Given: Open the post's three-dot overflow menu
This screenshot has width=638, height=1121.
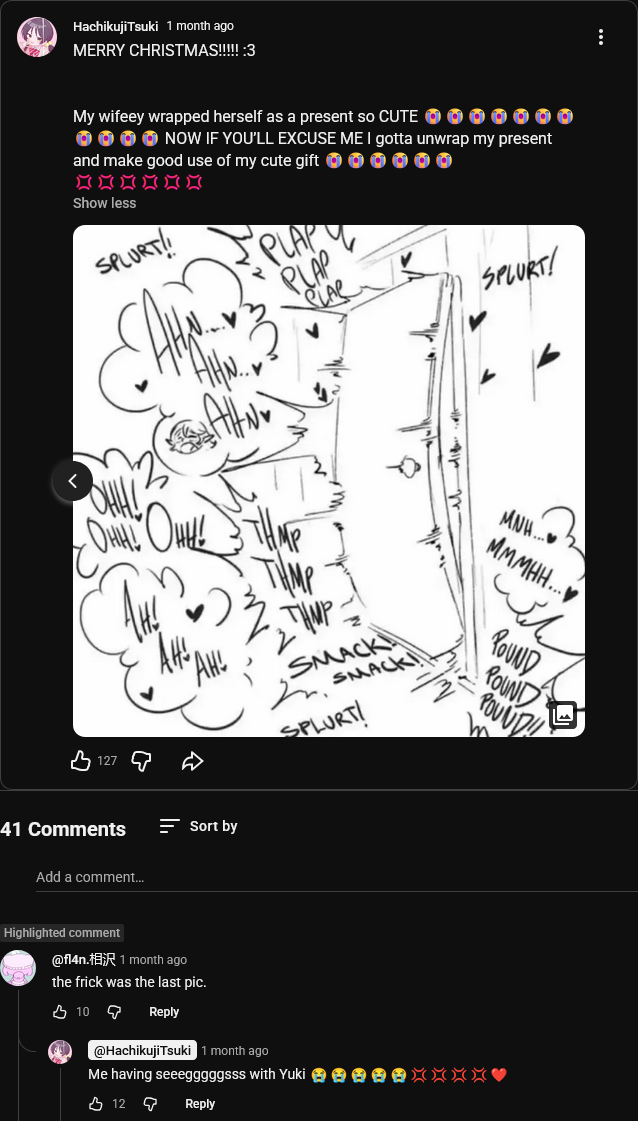Looking at the screenshot, I should 601,37.
